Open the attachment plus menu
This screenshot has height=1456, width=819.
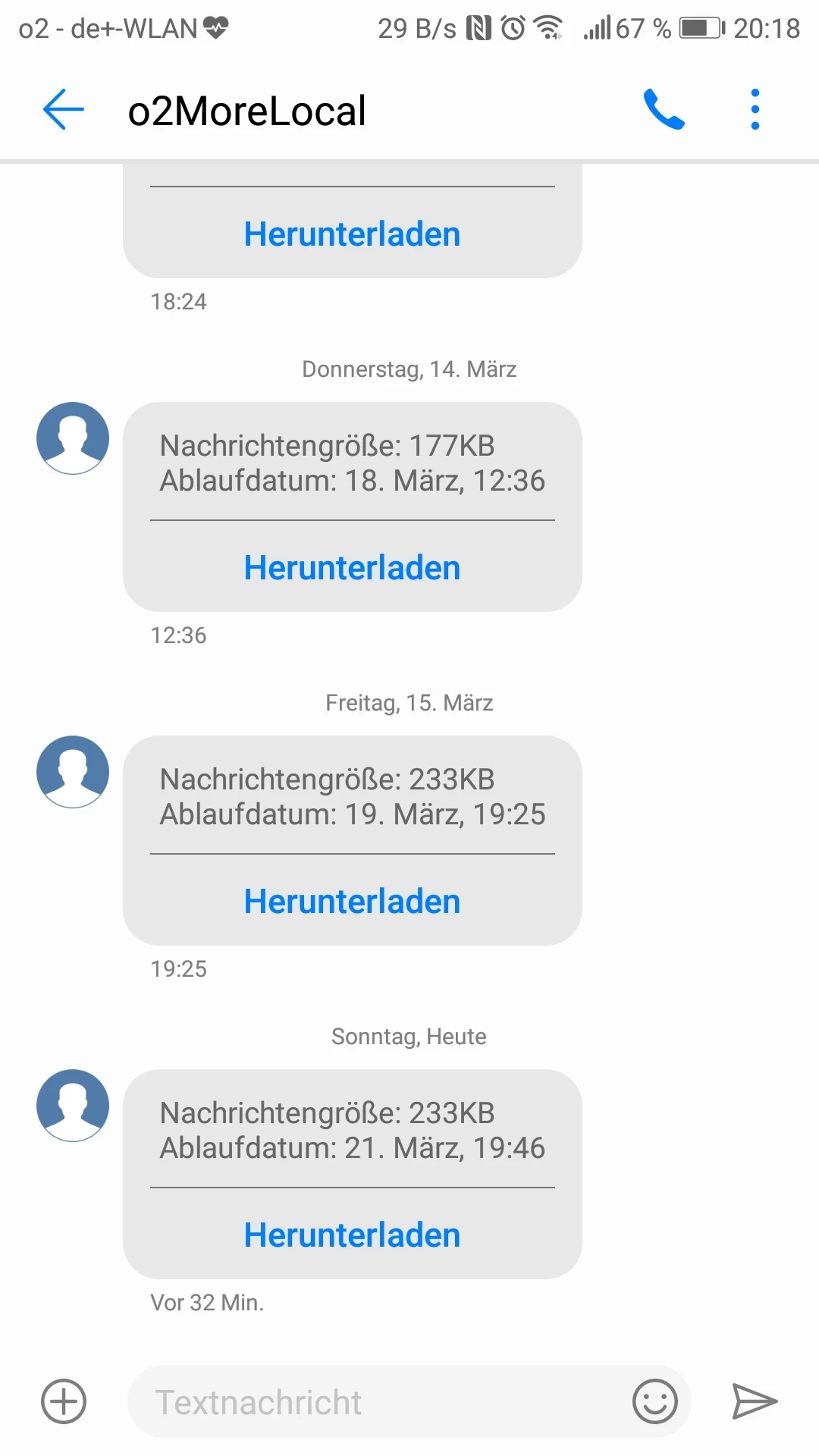coord(64,1401)
